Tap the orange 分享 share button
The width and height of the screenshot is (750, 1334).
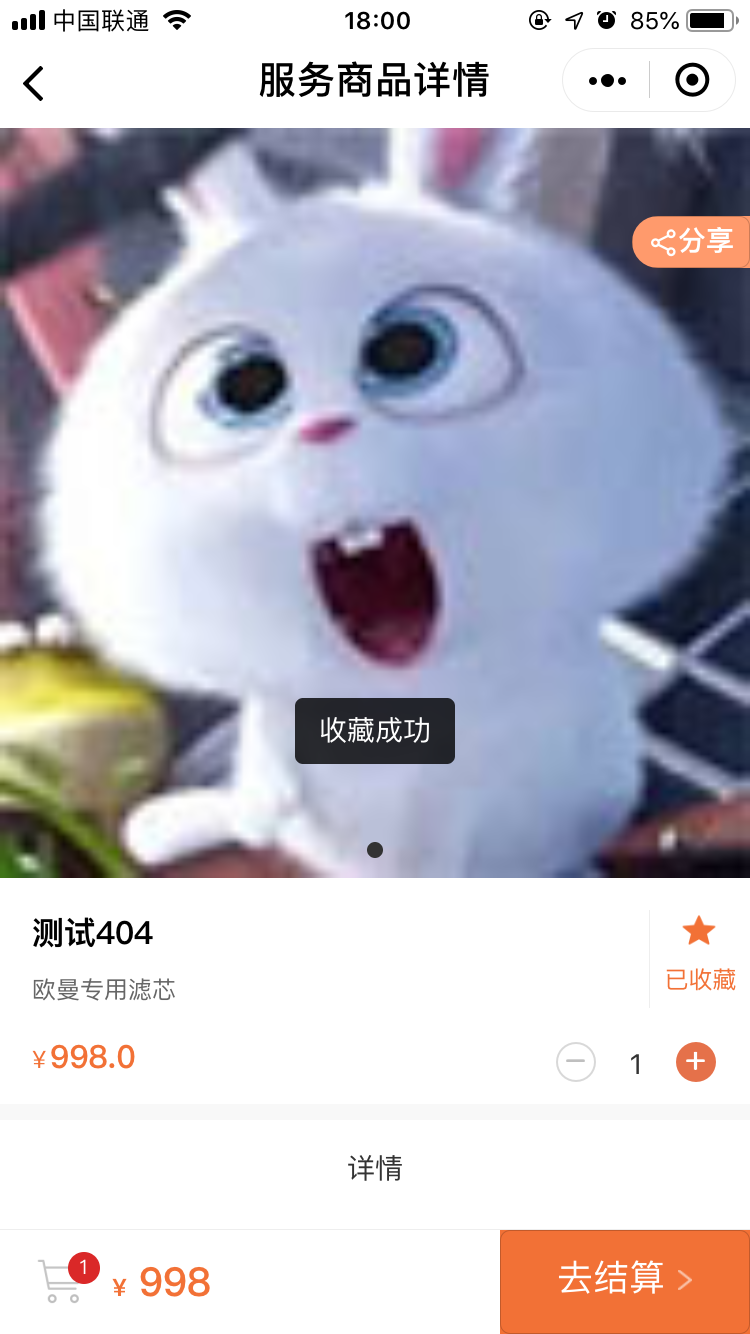pos(692,242)
